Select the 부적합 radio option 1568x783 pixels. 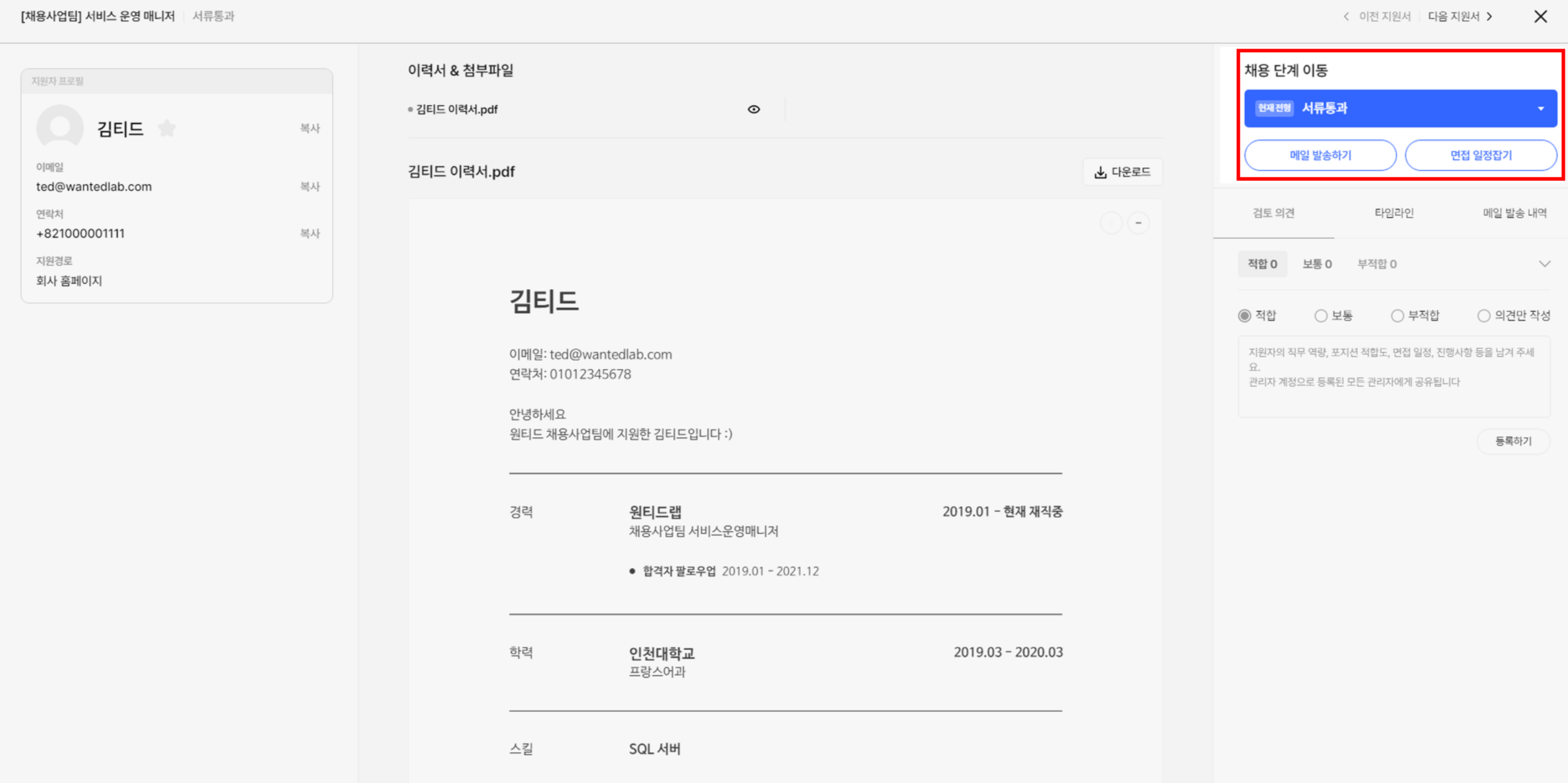point(1398,315)
